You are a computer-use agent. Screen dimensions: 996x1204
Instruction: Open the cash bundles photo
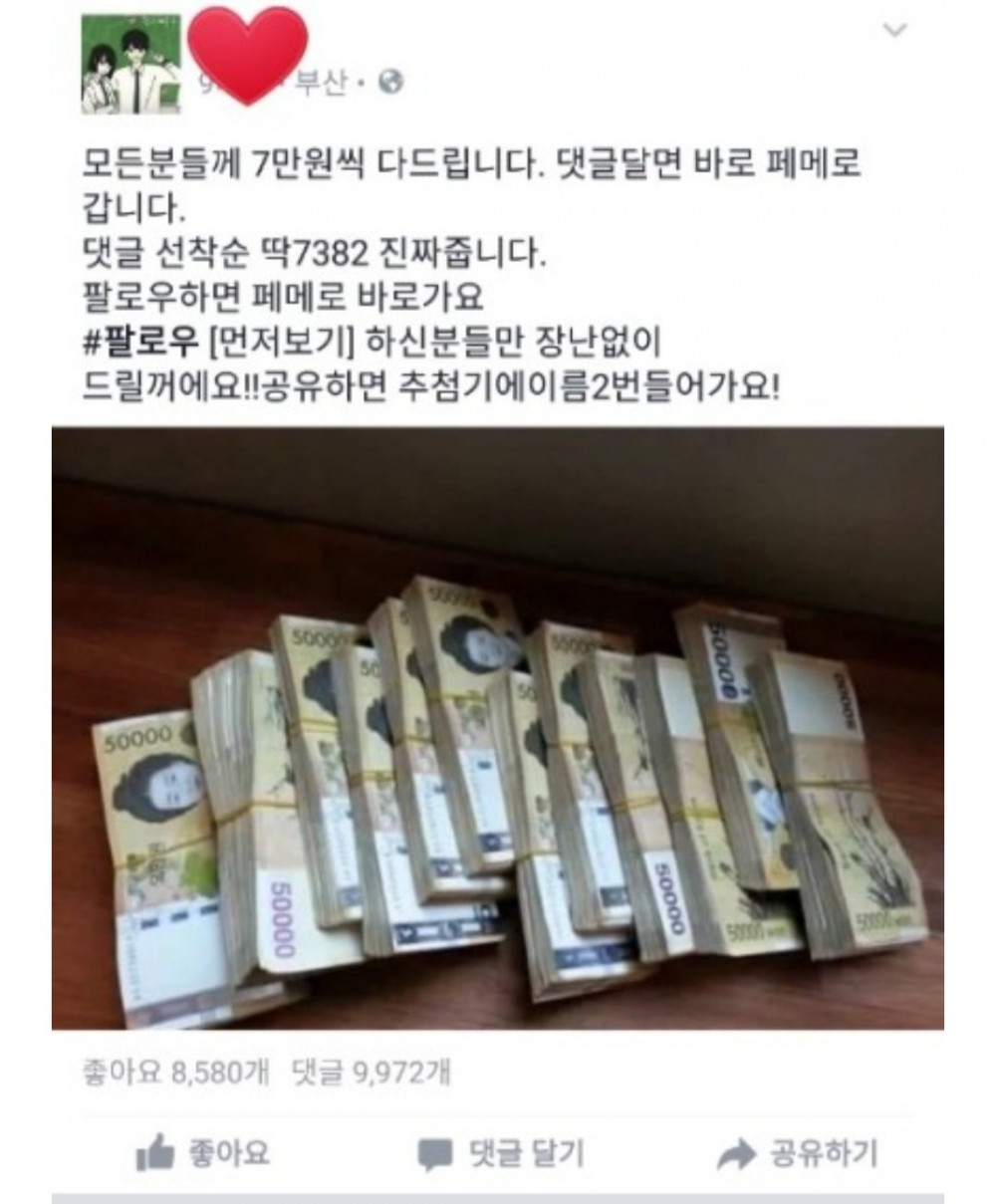point(497,728)
